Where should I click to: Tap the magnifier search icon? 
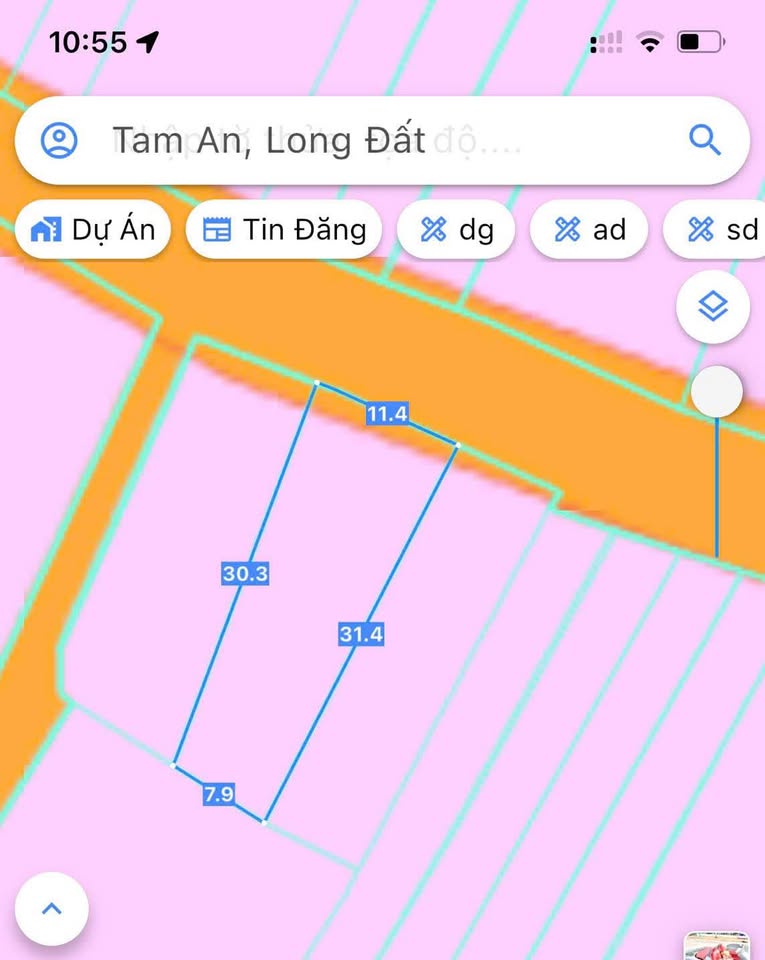(705, 140)
